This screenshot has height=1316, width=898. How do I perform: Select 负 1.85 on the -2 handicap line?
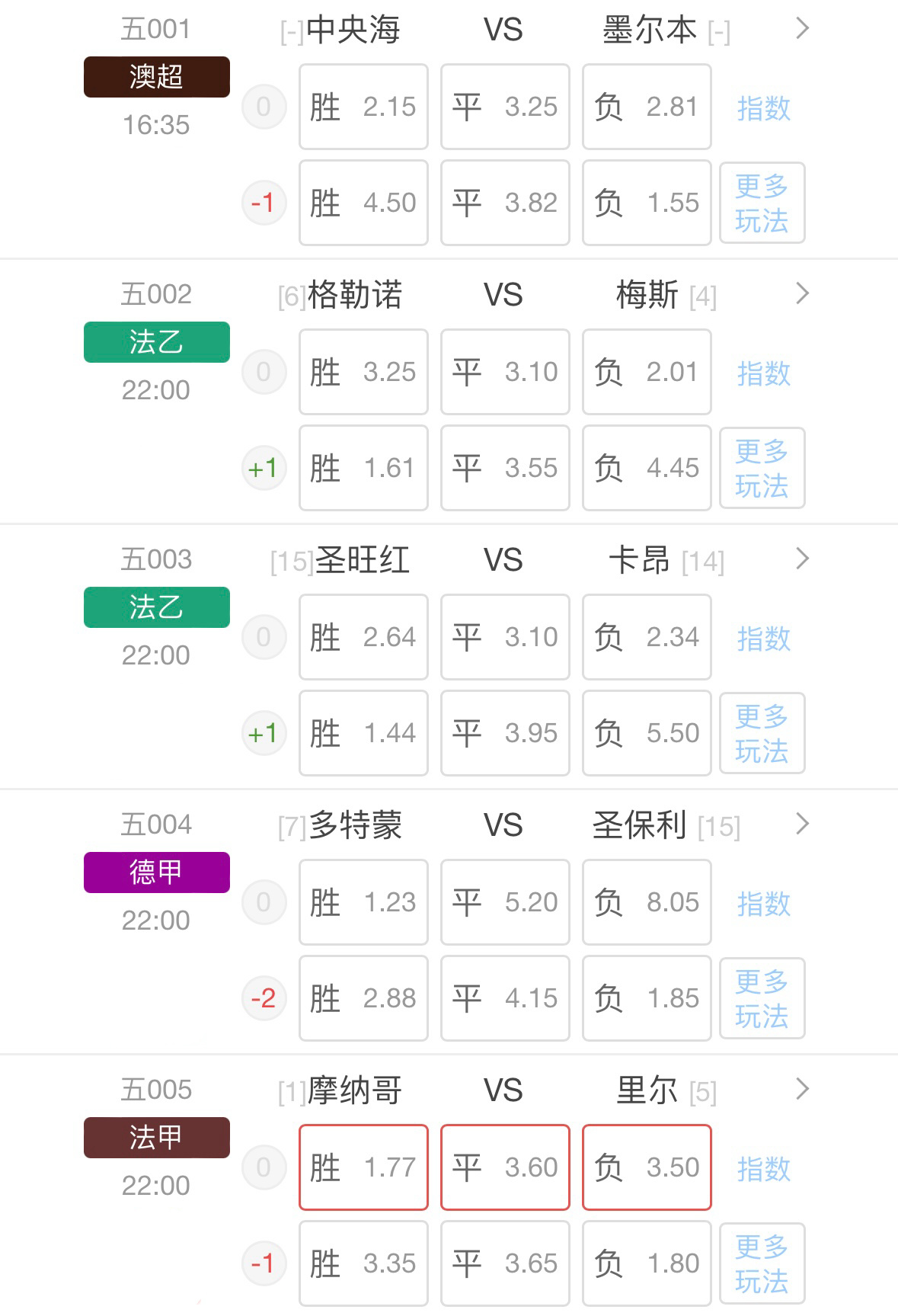tap(646, 998)
